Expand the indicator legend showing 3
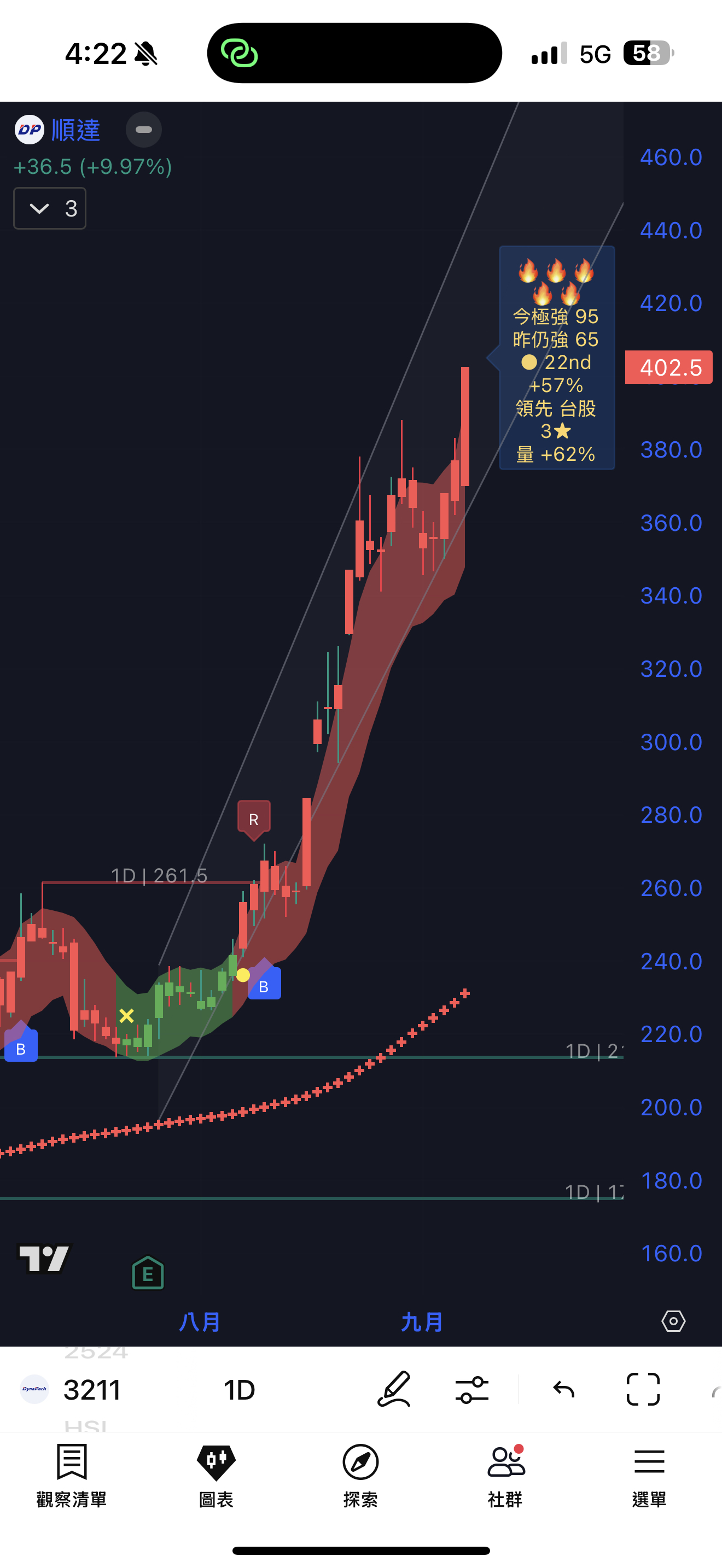 point(49,209)
